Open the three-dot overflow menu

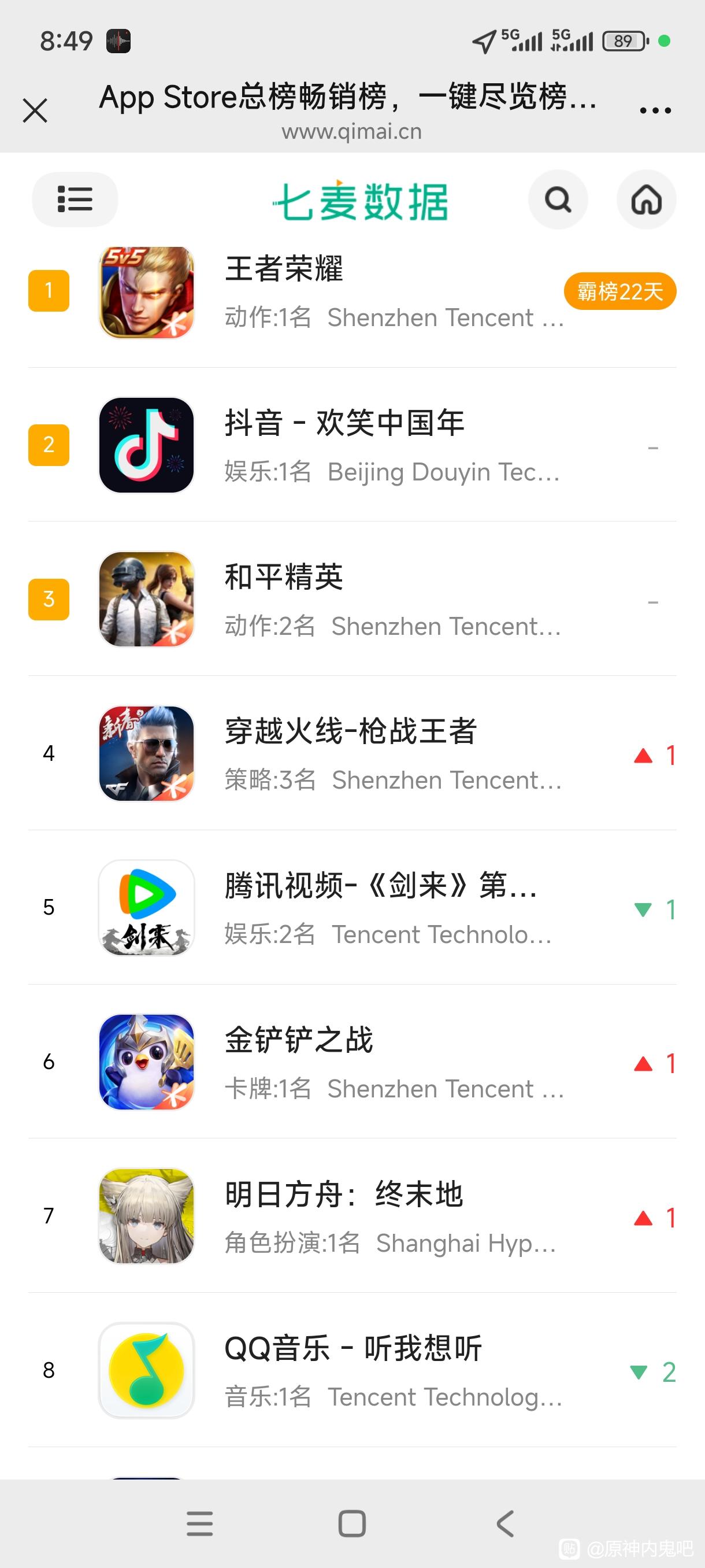click(655, 111)
